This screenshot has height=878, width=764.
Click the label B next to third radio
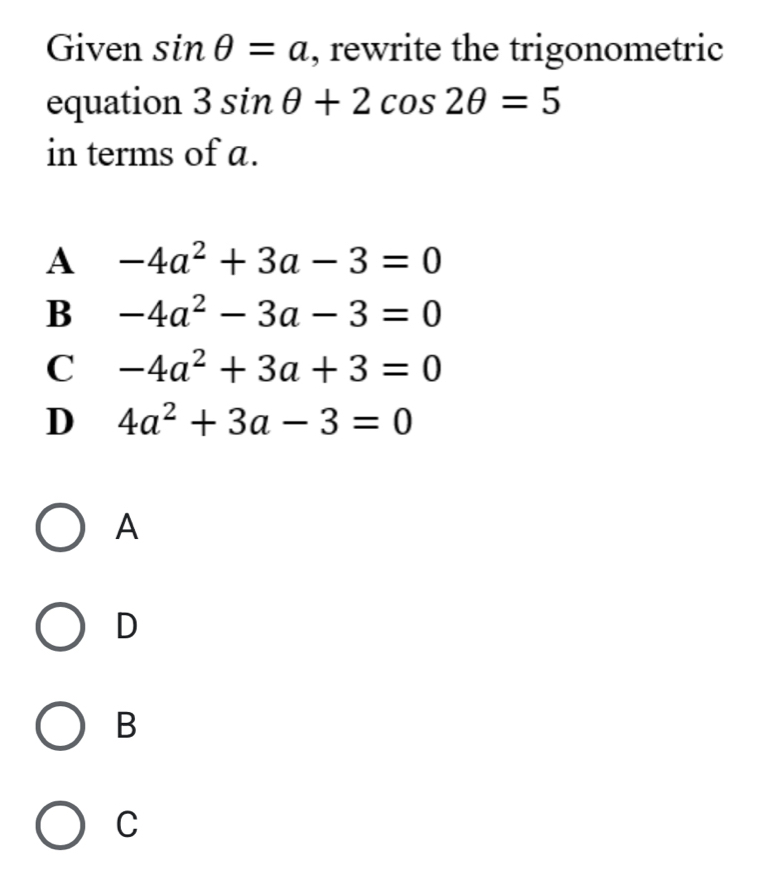(x=125, y=727)
